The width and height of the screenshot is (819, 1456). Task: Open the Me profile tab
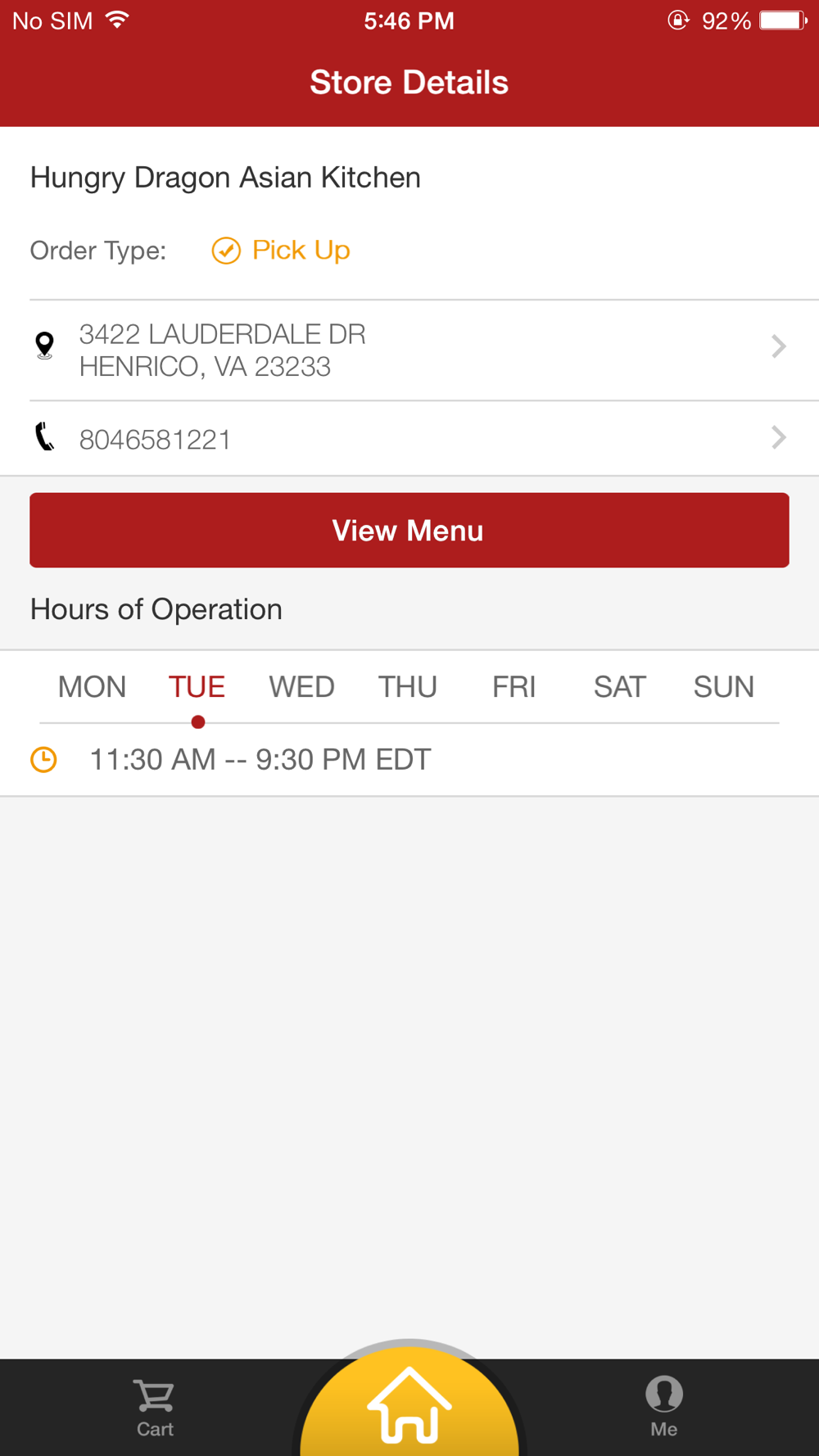pyautogui.click(x=664, y=1409)
